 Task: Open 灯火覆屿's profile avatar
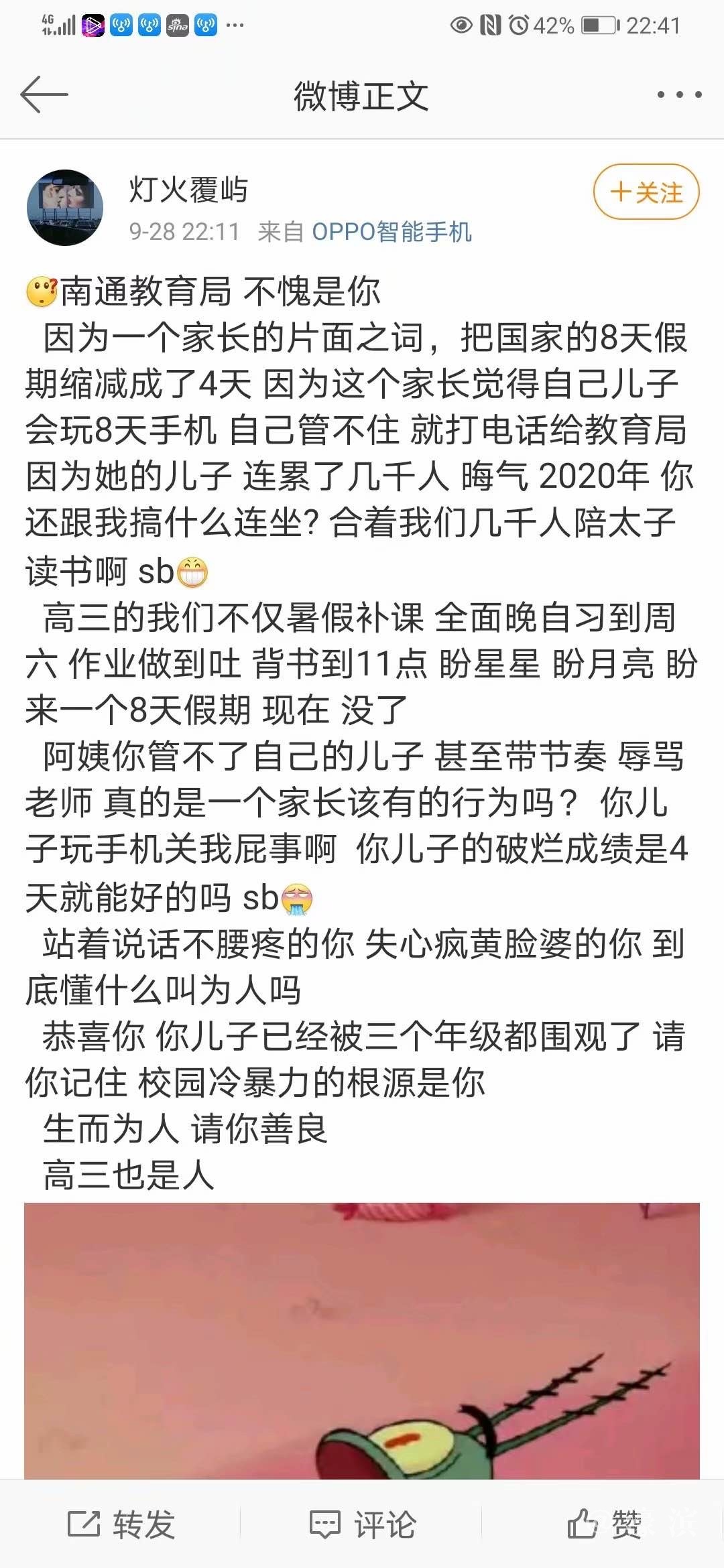coord(65,208)
